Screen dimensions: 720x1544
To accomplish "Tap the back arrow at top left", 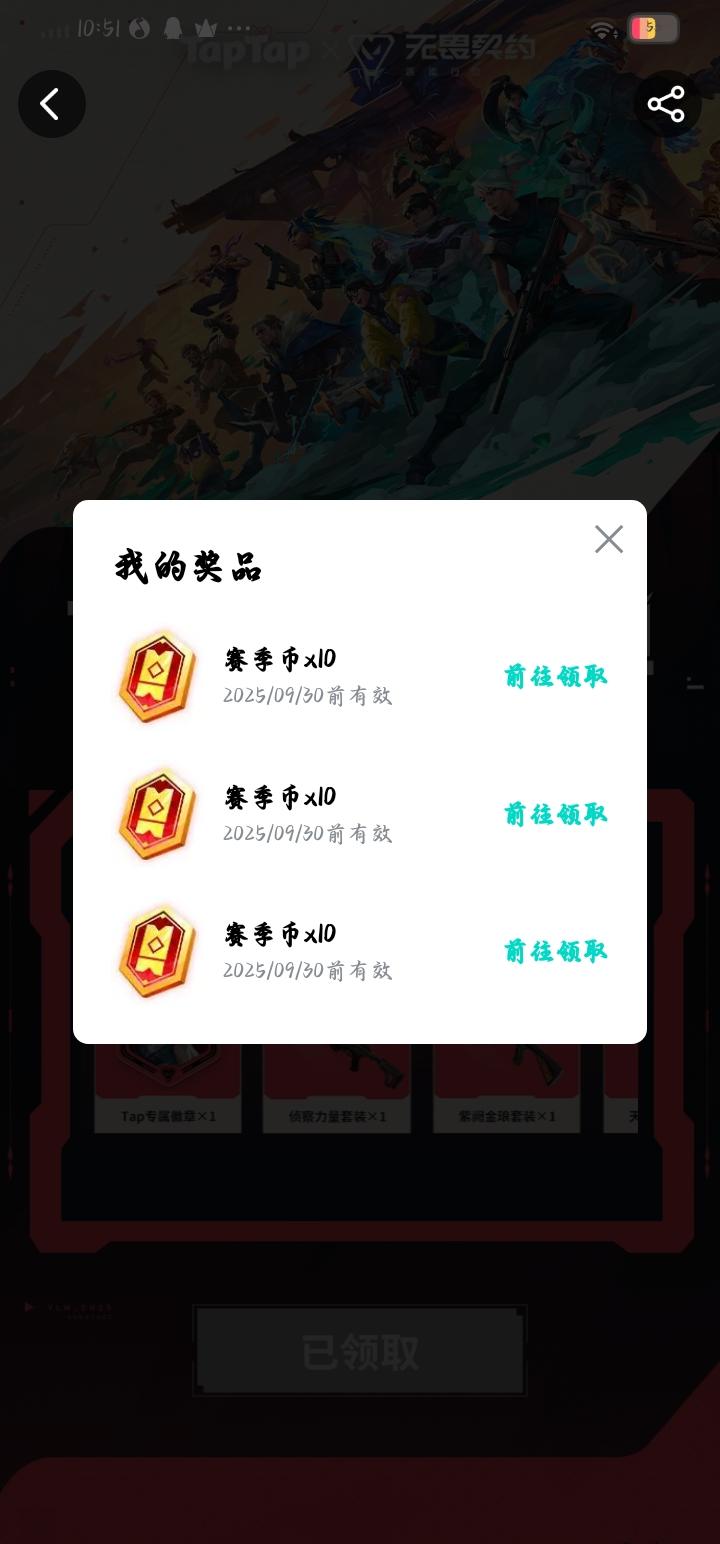I will click(52, 104).
